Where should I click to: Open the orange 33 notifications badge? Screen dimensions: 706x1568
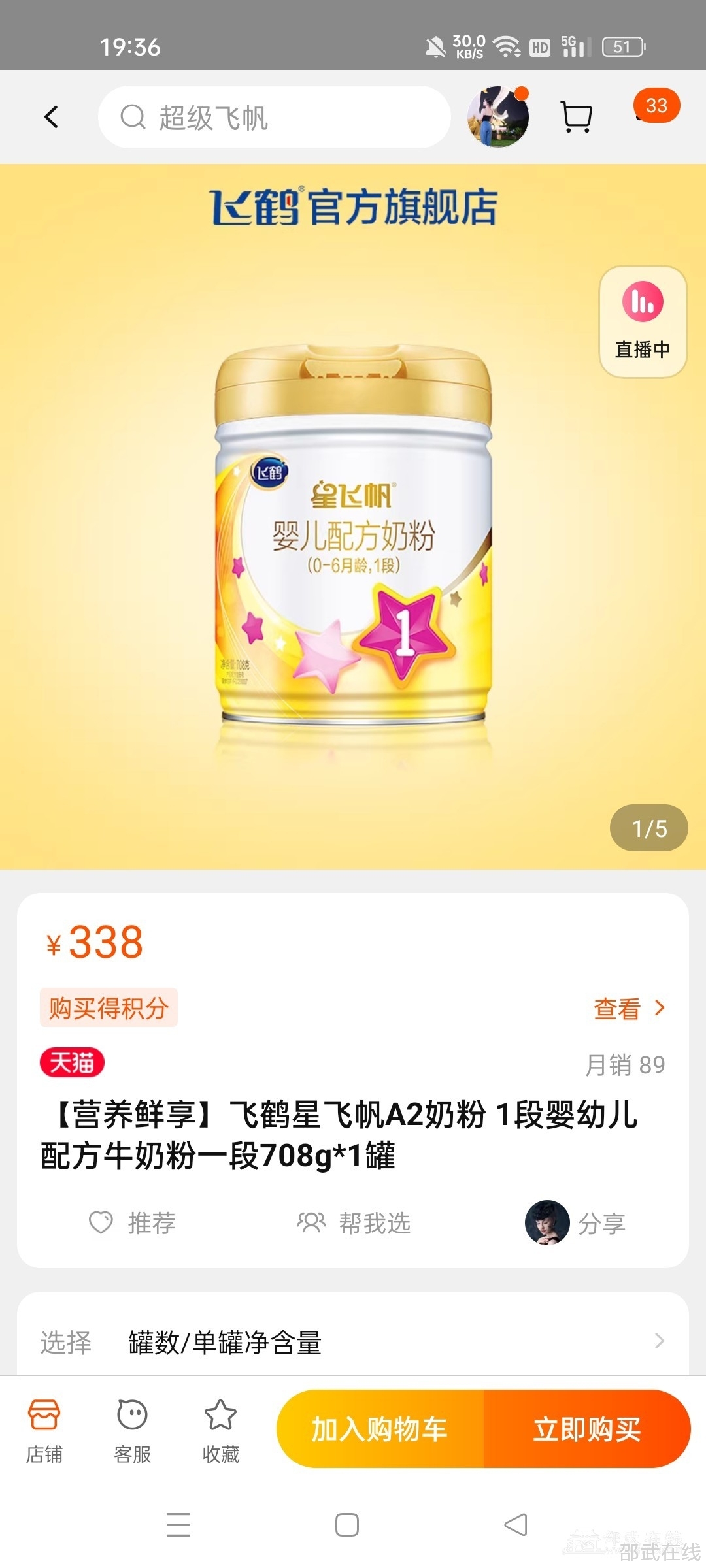click(656, 106)
